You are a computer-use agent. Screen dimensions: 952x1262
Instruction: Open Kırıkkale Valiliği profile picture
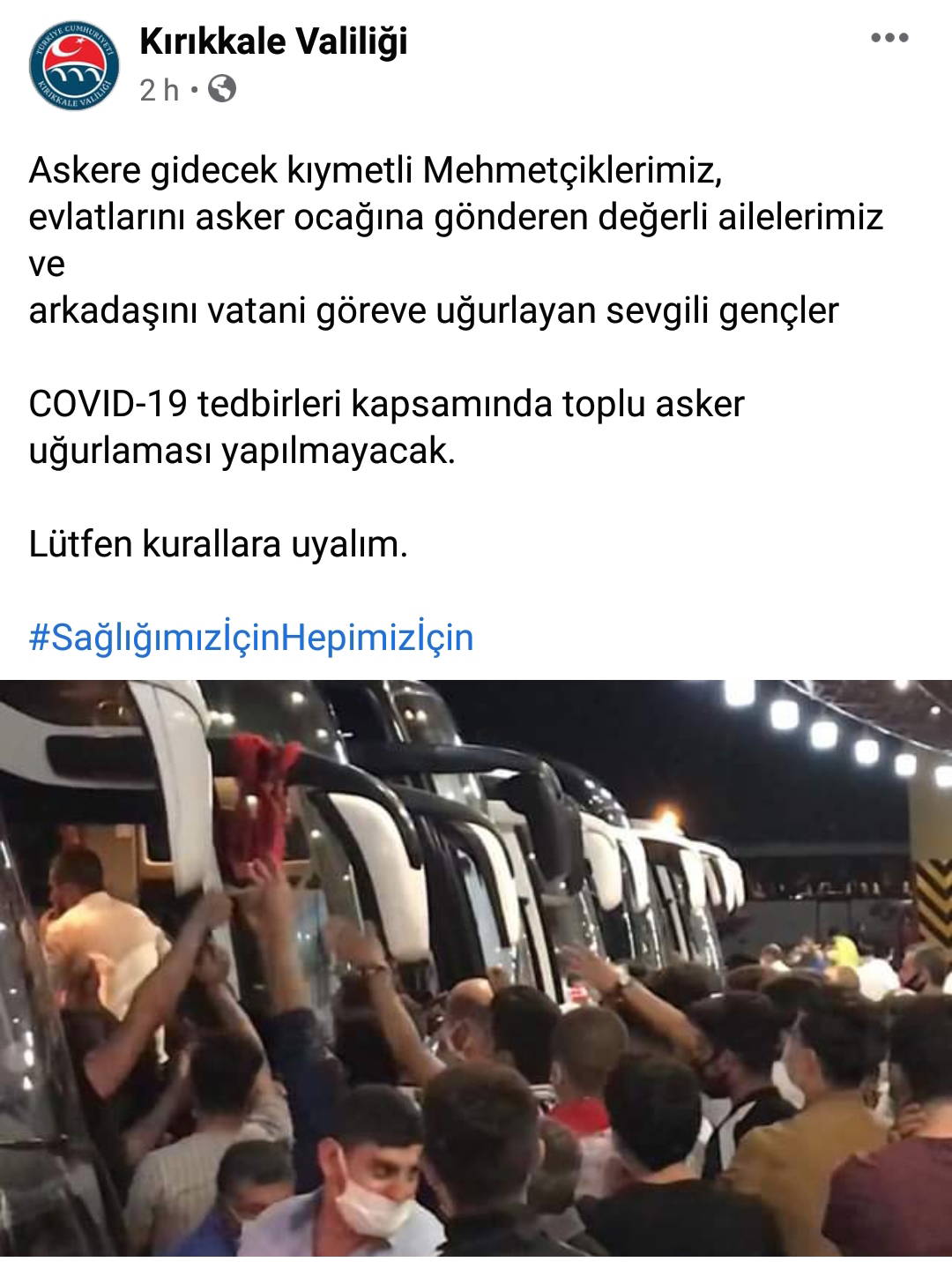point(74,63)
